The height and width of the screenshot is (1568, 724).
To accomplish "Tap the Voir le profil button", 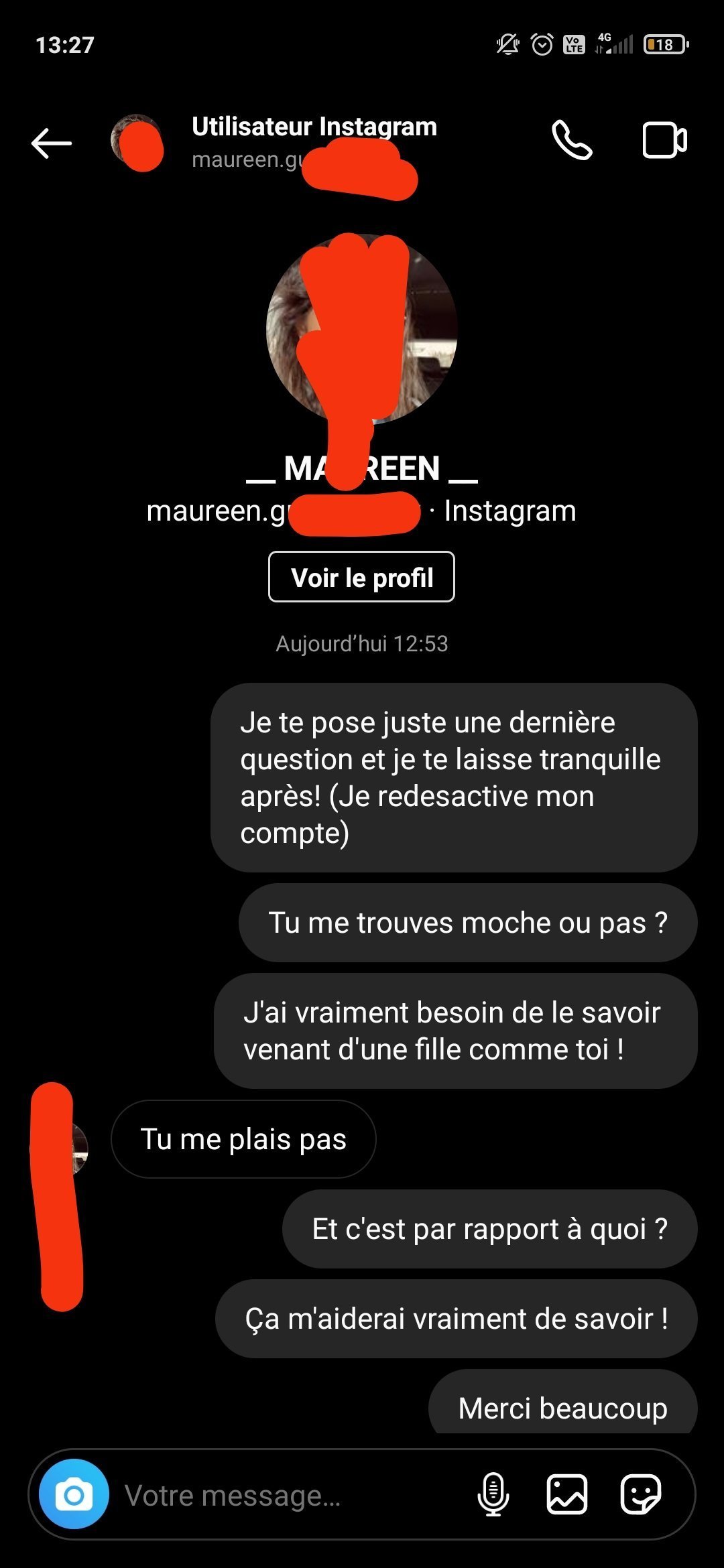I will point(361,577).
